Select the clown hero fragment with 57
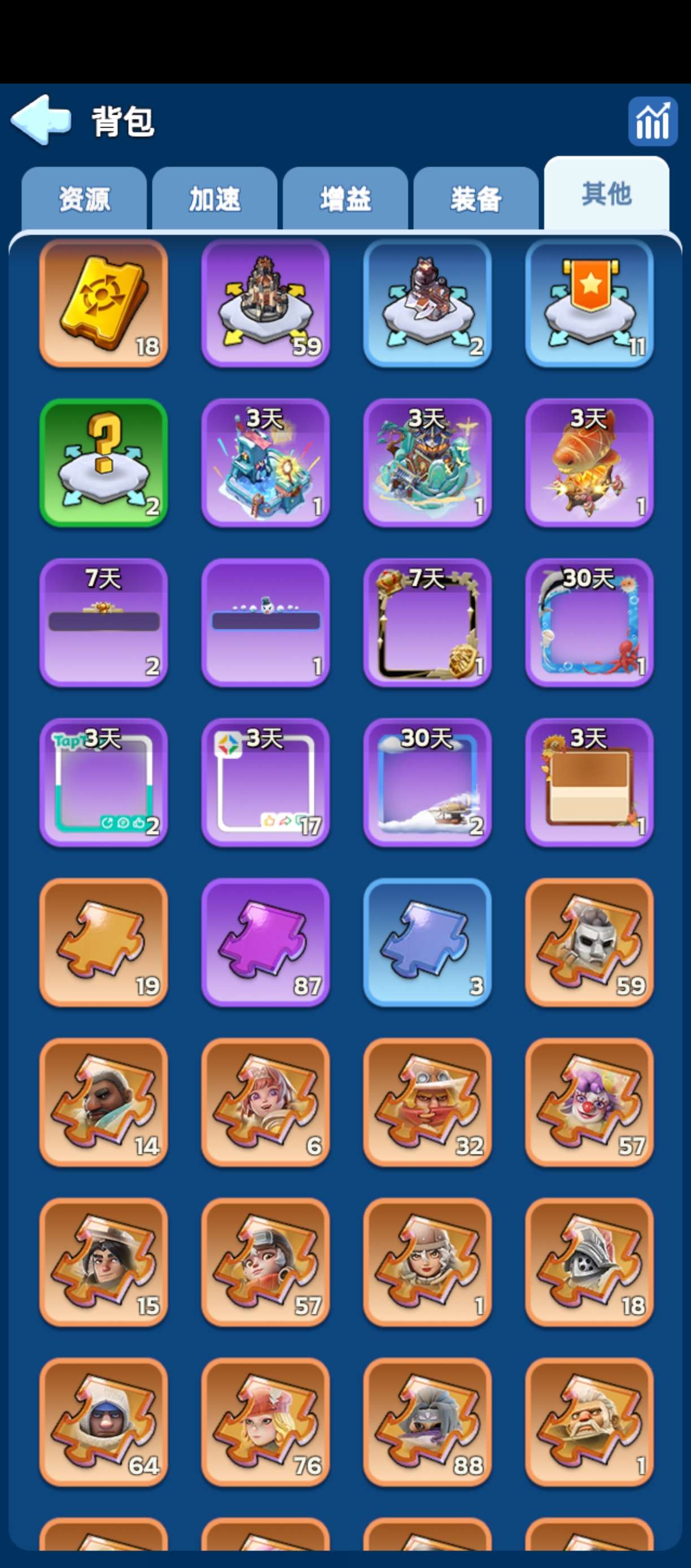This screenshot has width=691, height=1568. point(589,1102)
